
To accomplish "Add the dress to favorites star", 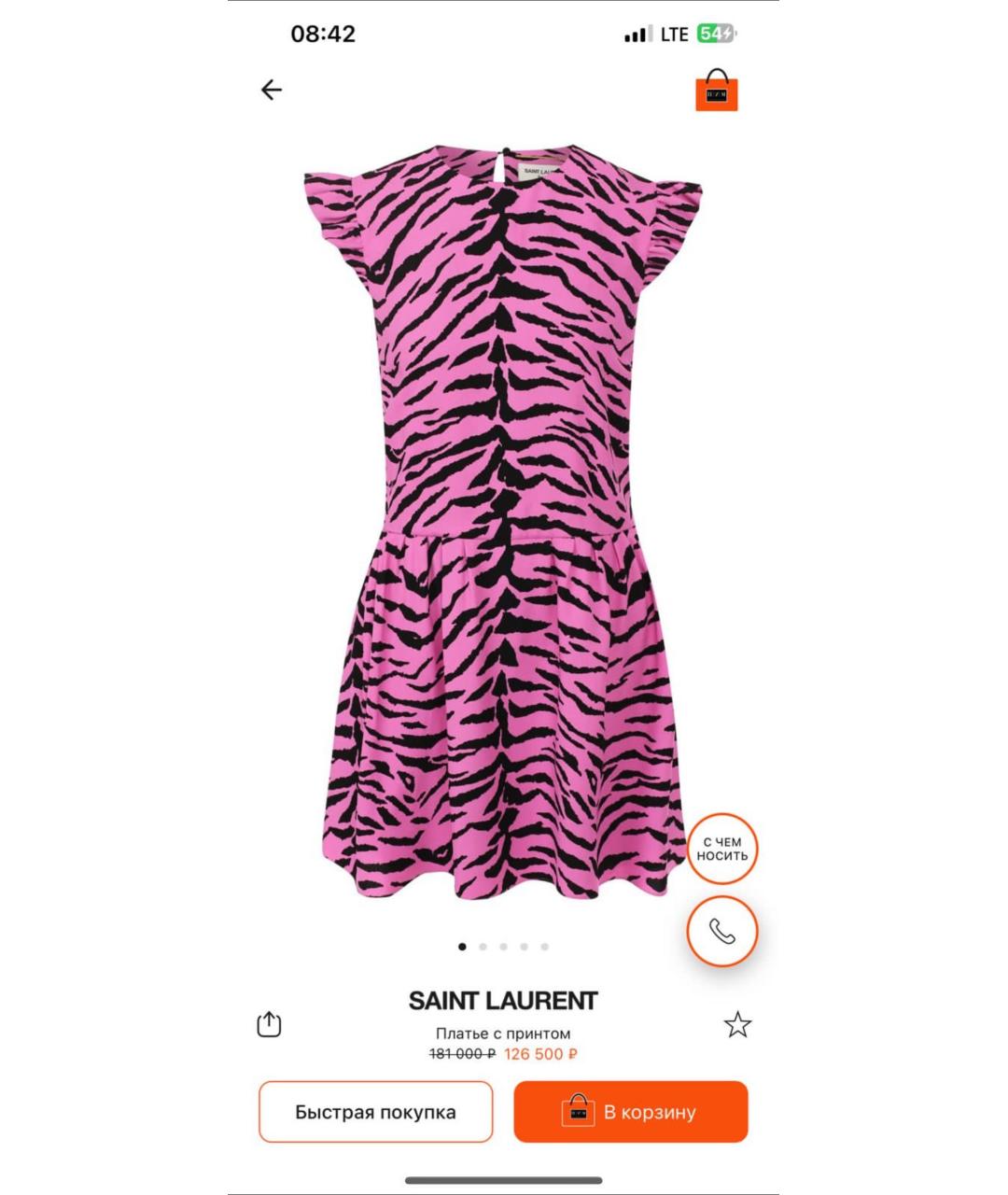I will (737, 1024).
